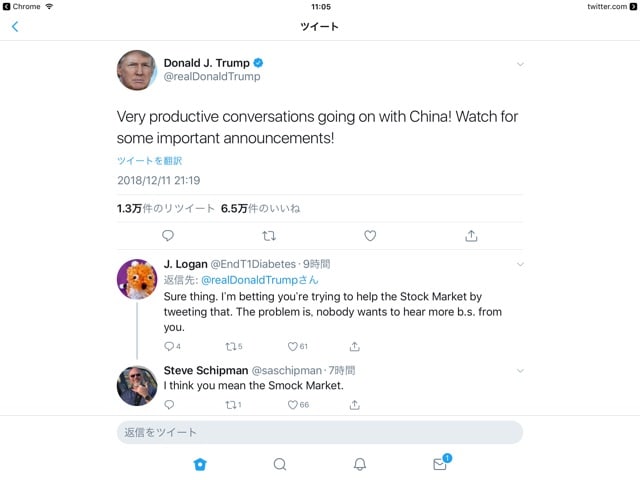Screen dimensions: 640x480
Task: Expand the chevron menu on Steve Schipman's reply
Action: (x=520, y=371)
